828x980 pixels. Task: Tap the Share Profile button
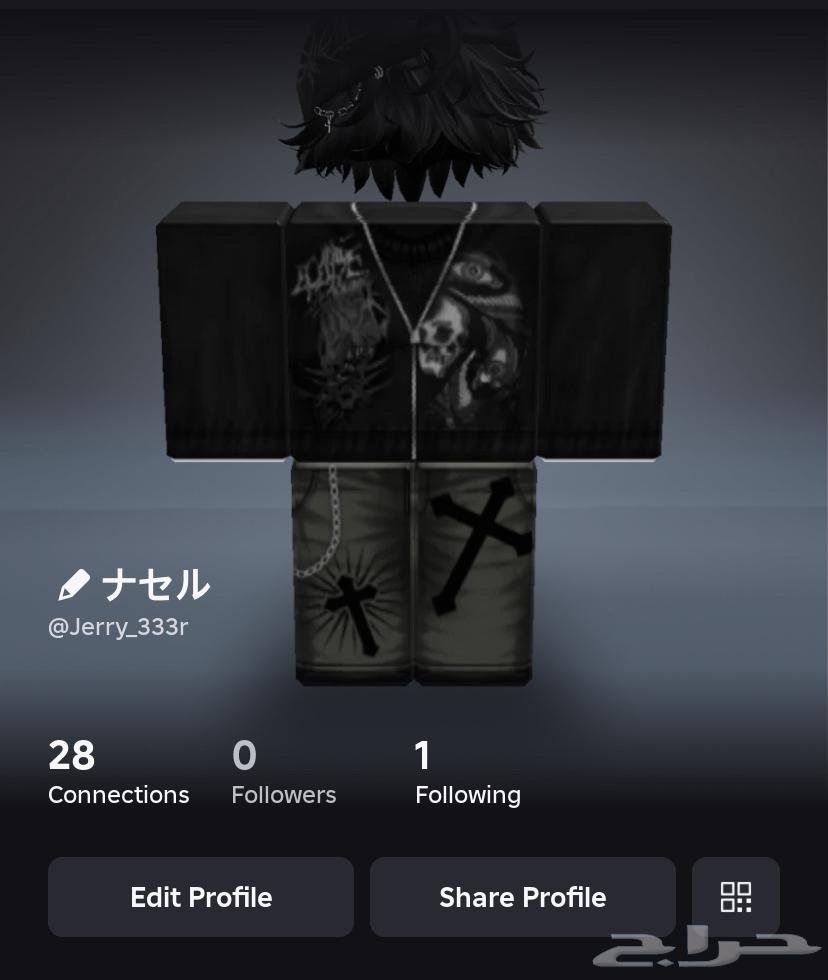point(522,897)
